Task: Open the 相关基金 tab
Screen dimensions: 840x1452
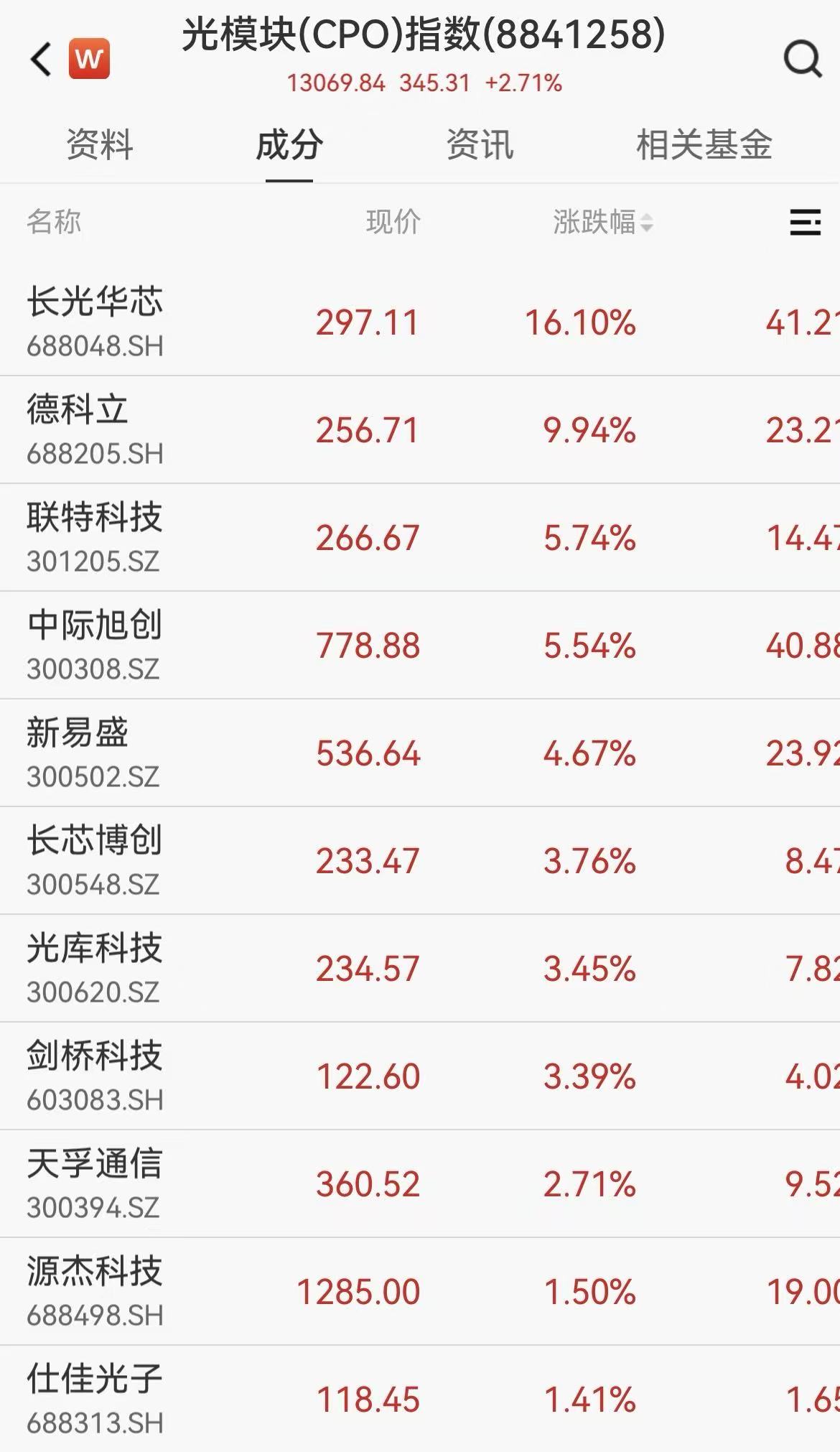Action: (704, 145)
